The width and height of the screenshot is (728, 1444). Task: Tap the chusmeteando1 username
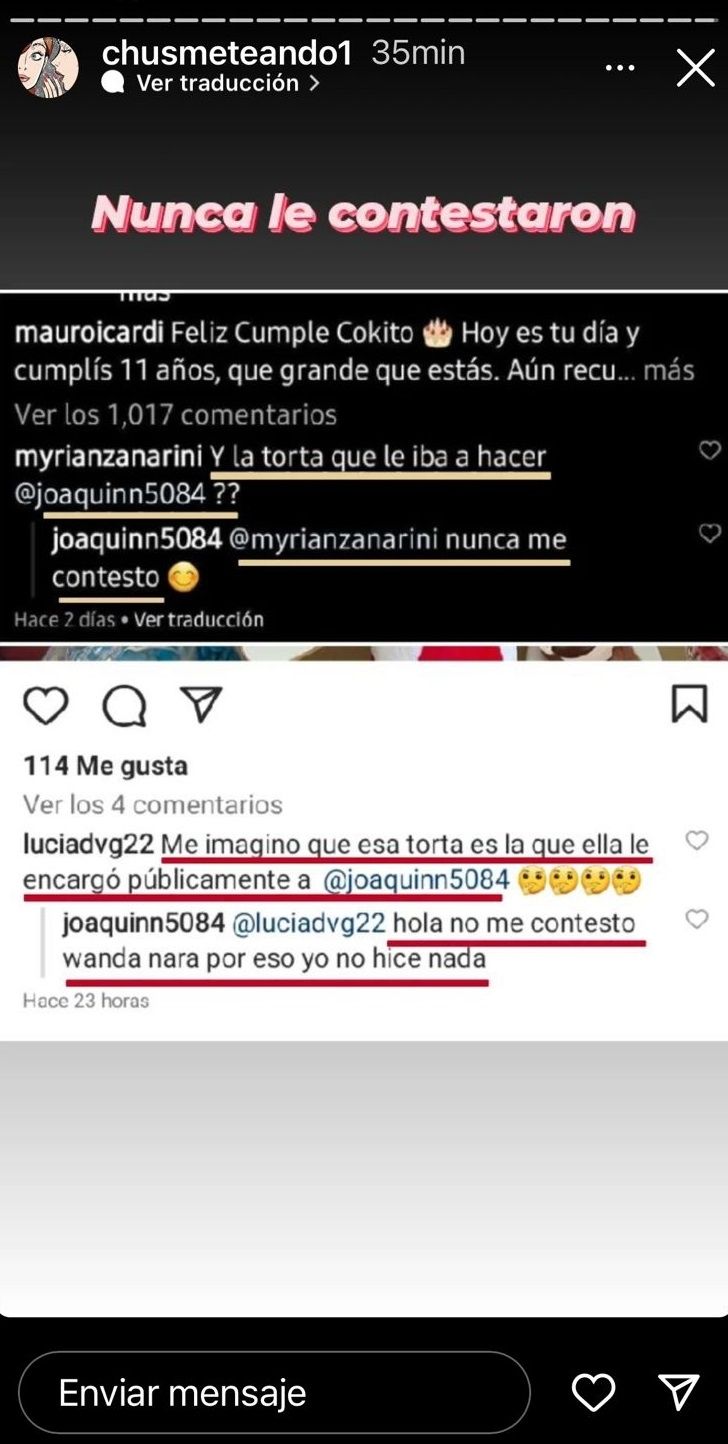click(228, 53)
